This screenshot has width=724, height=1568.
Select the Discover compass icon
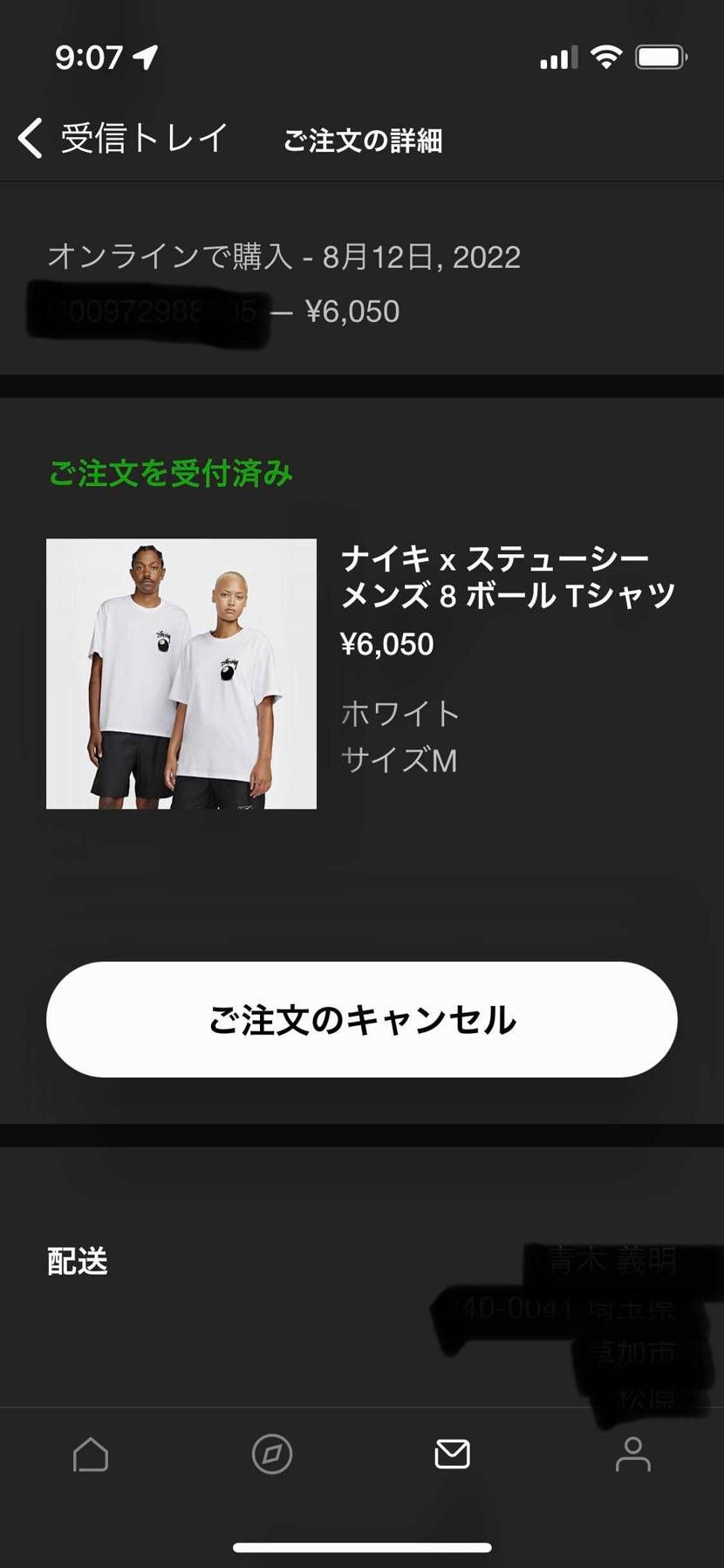(x=270, y=1453)
